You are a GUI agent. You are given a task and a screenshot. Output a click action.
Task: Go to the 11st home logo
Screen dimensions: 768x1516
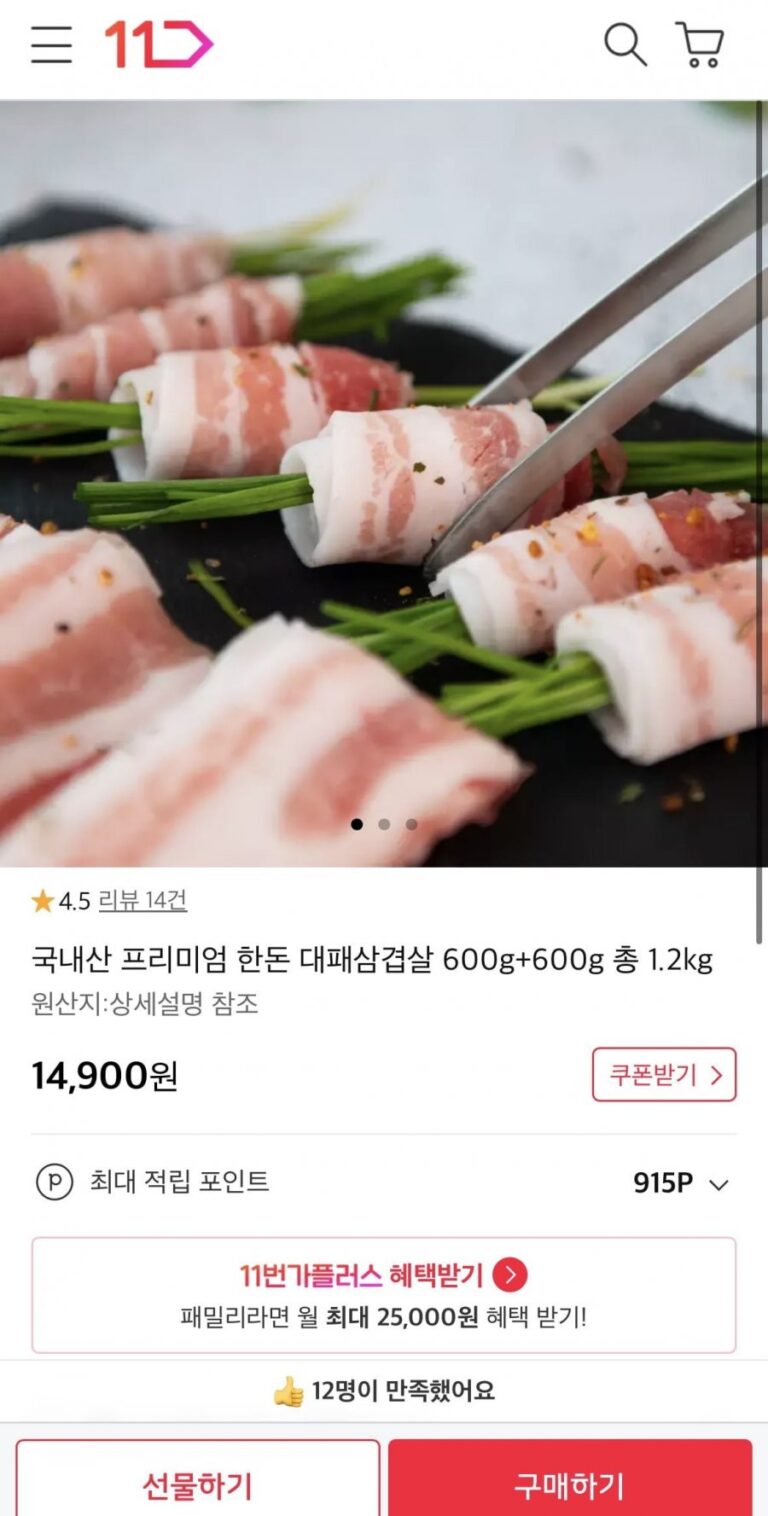[x=159, y=45]
